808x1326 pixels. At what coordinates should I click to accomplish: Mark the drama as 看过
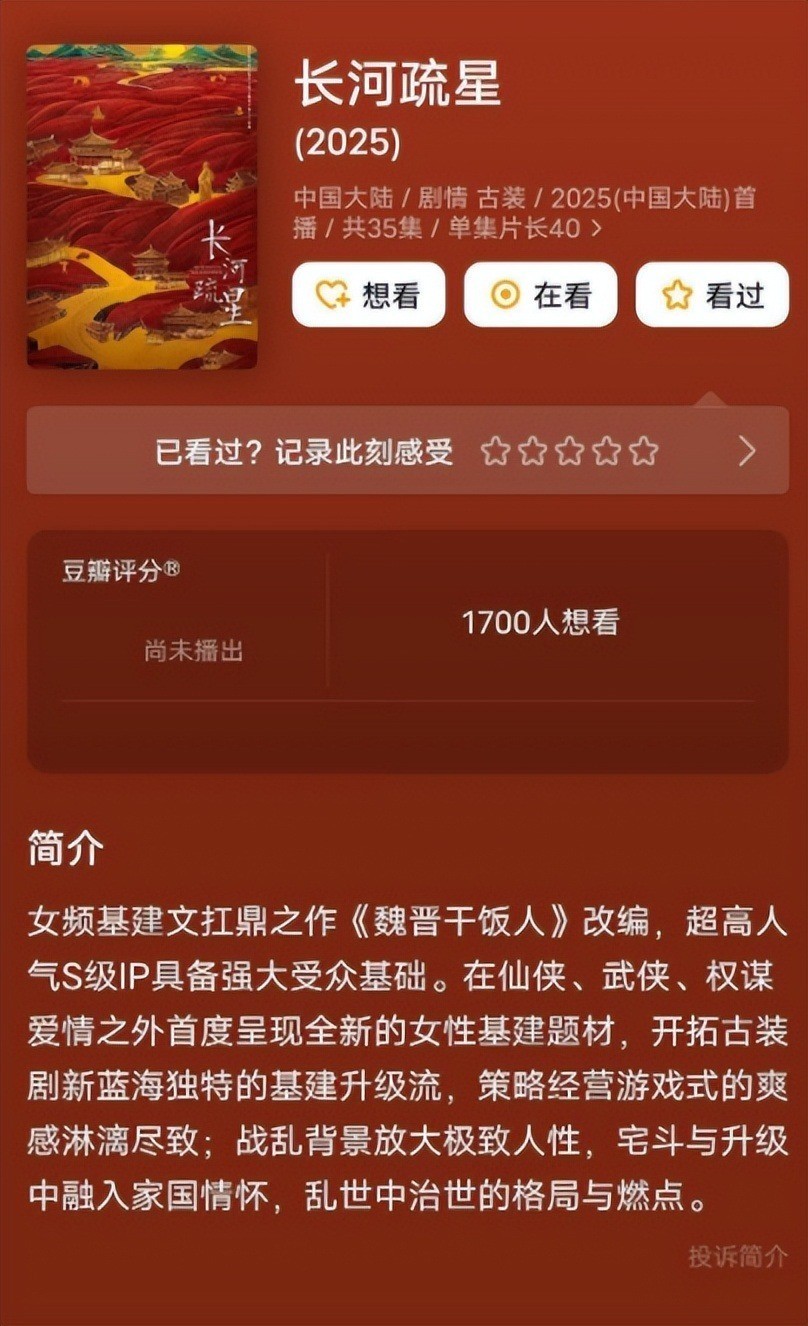(712, 295)
